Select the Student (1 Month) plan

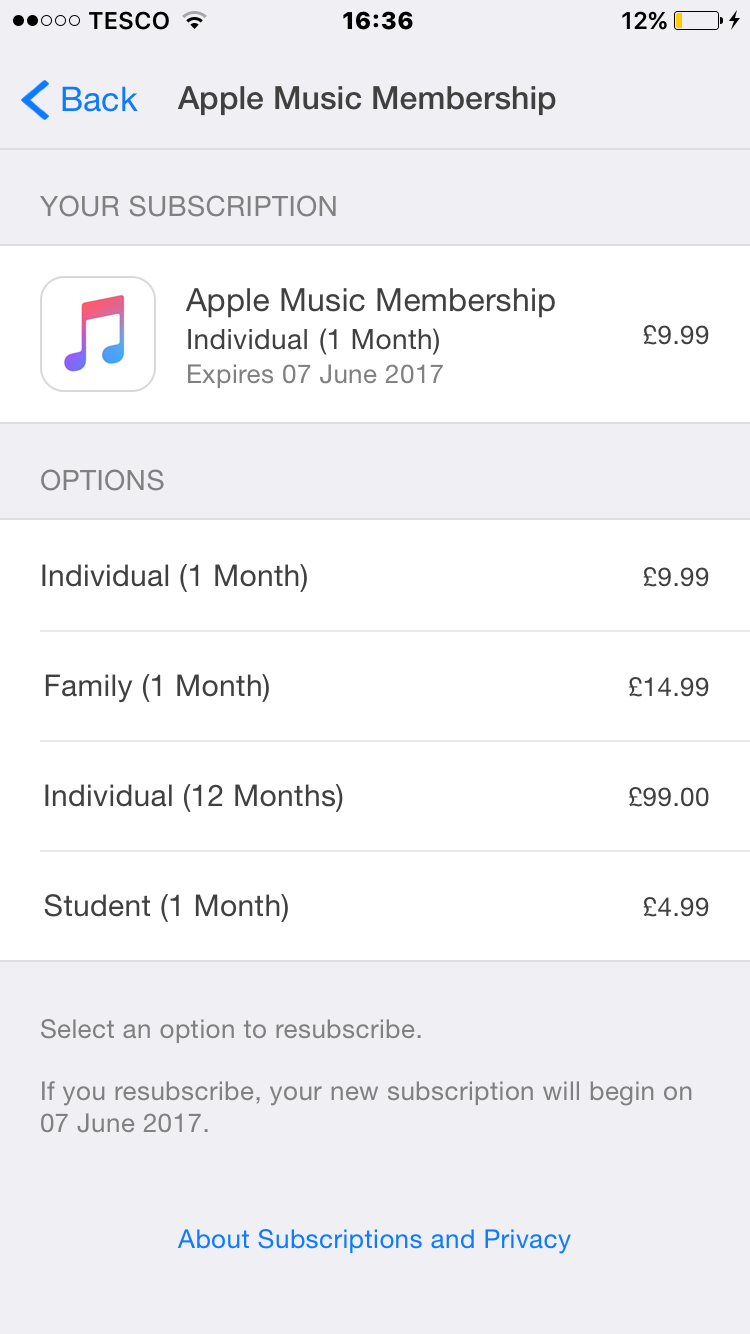tap(374, 907)
